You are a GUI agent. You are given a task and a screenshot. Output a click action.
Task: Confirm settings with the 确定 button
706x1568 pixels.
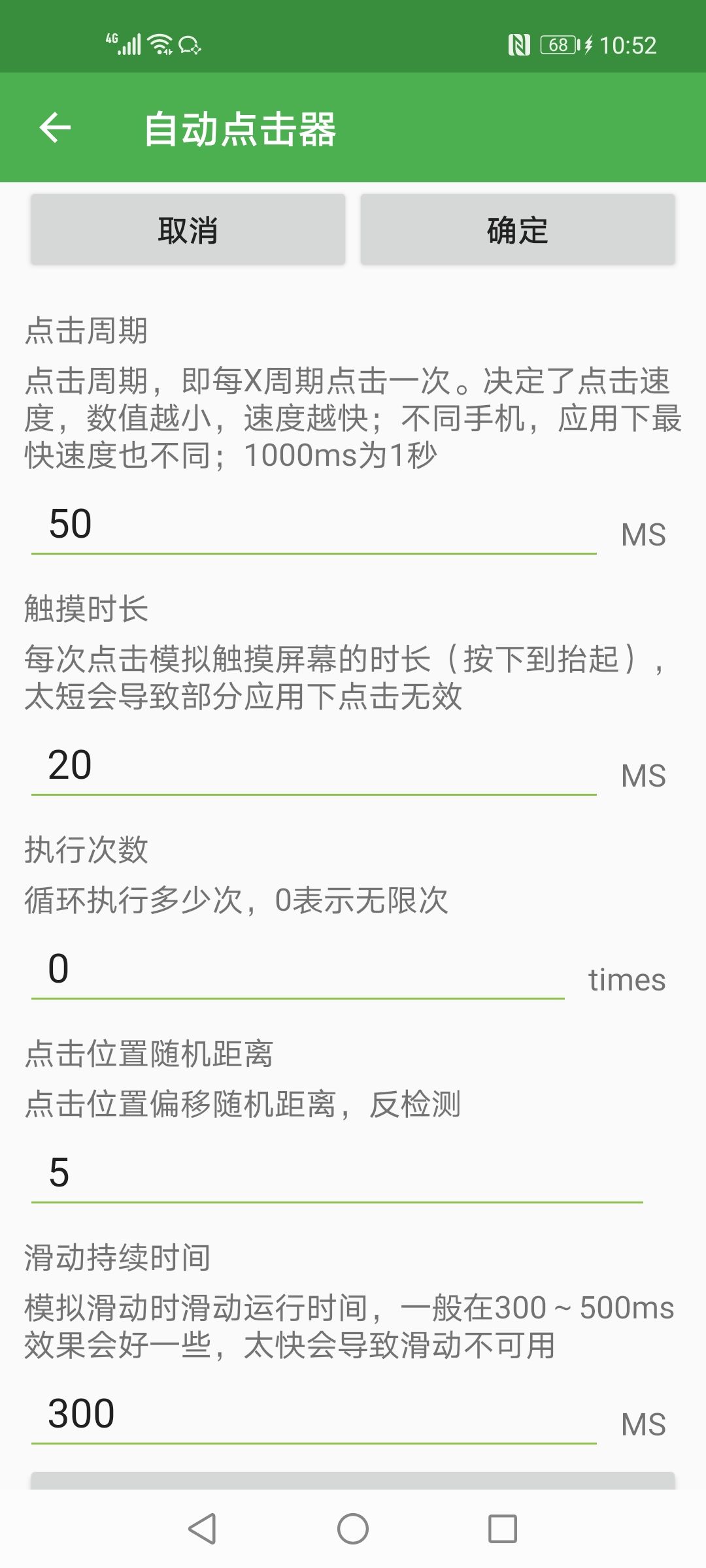point(517,230)
